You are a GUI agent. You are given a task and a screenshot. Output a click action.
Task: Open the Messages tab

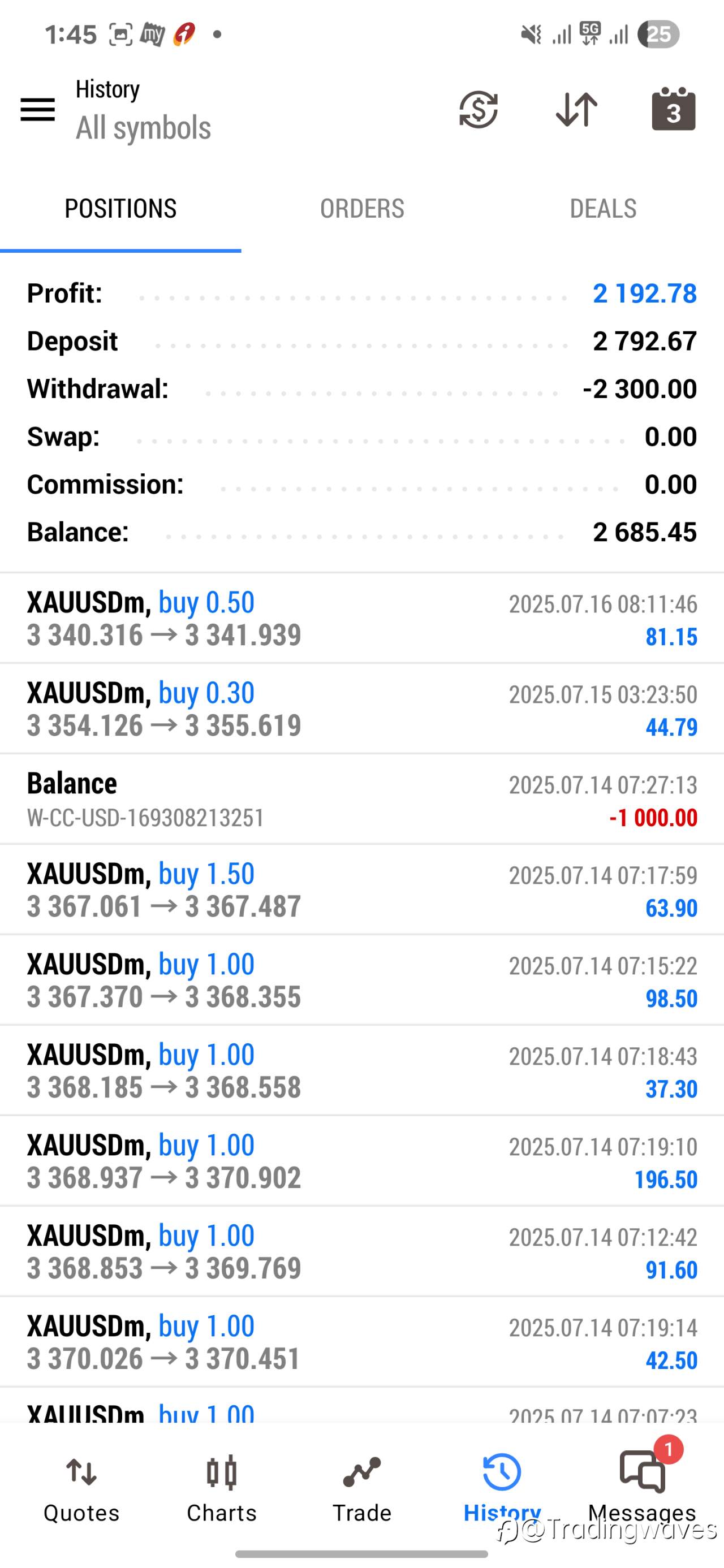click(643, 1488)
